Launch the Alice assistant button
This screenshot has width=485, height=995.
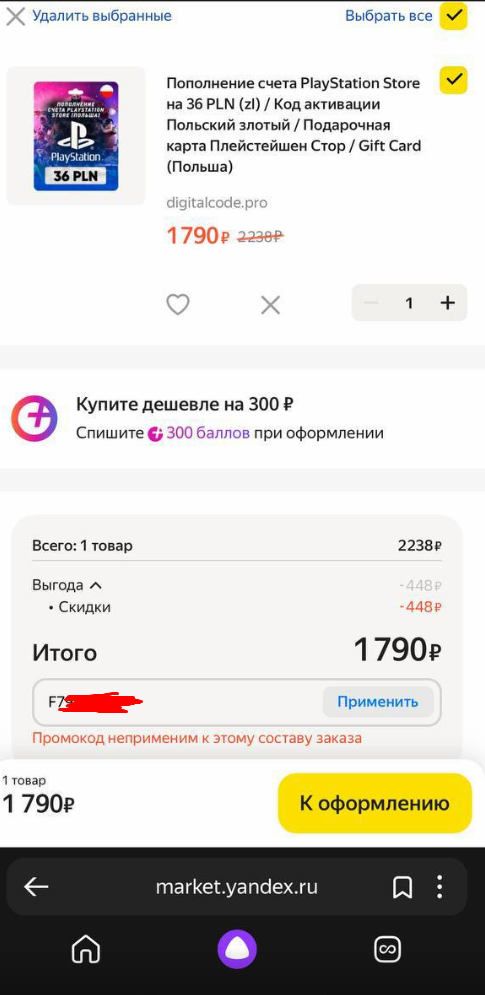[237, 950]
